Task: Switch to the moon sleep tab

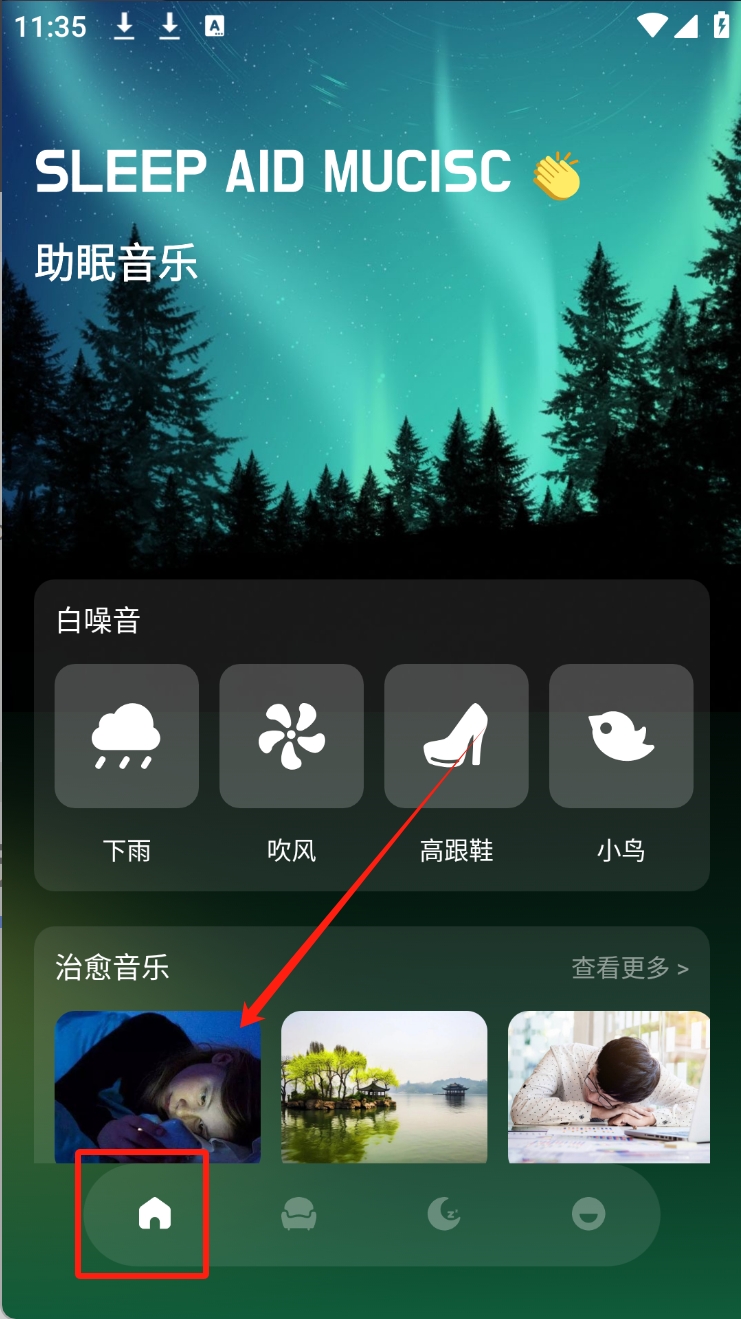Action: point(443,1214)
